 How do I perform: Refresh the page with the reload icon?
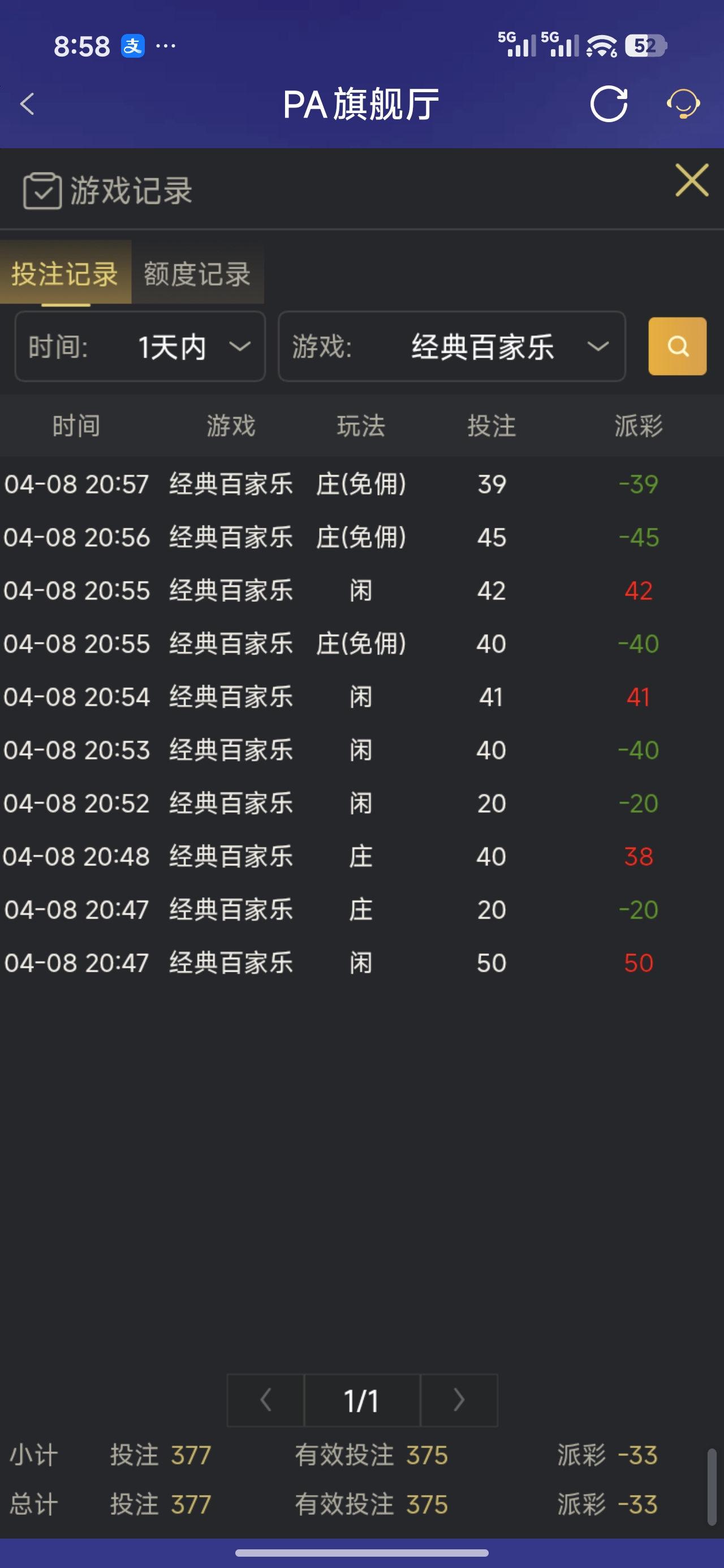[x=608, y=104]
